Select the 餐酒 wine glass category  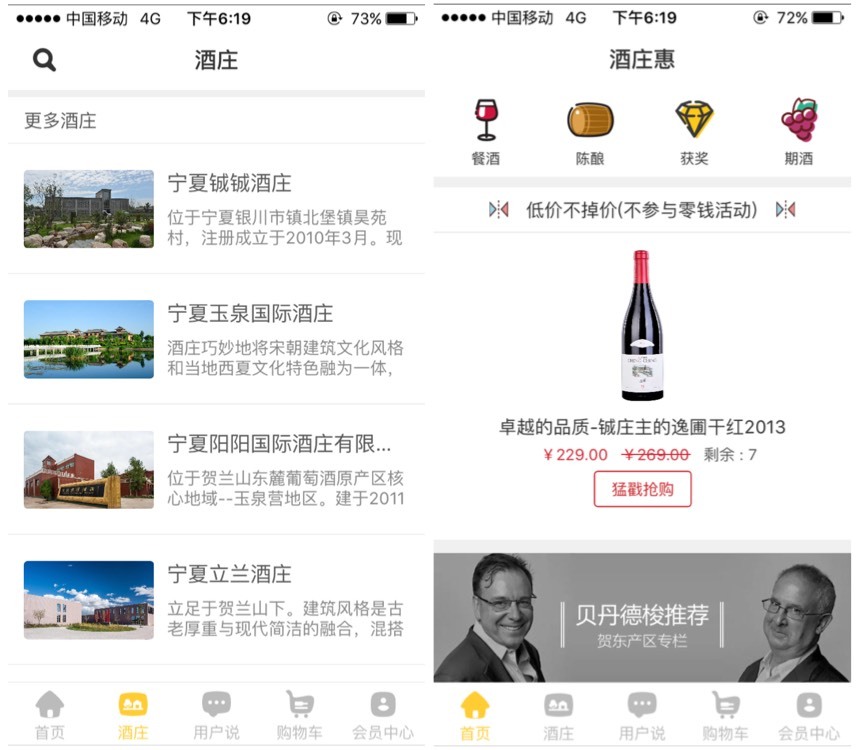pyautogui.click(x=486, y=131)
